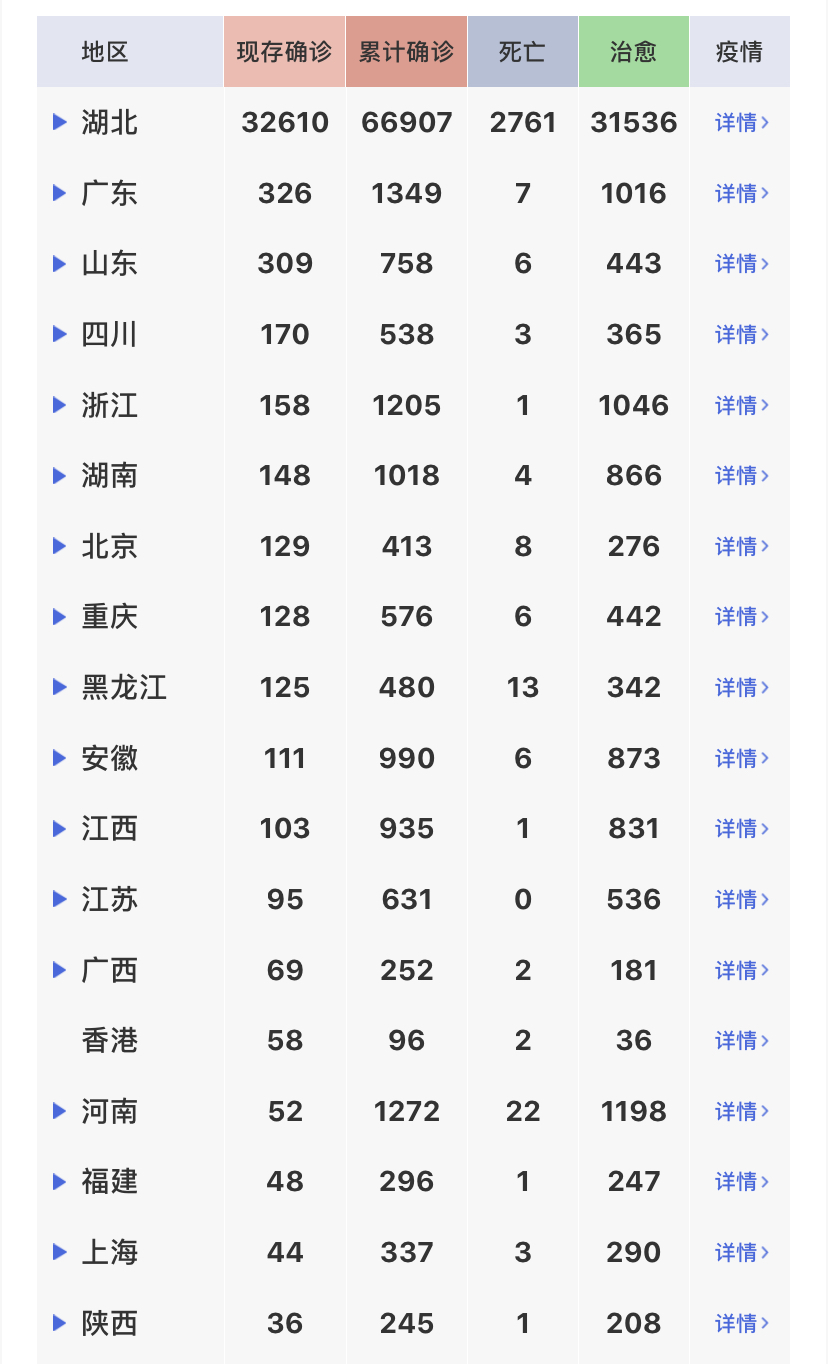Image resolution: width=828 pixels, height=1364 pixels.
Task: Tap 详情 link for 重庆
Action: pos(741,616)
